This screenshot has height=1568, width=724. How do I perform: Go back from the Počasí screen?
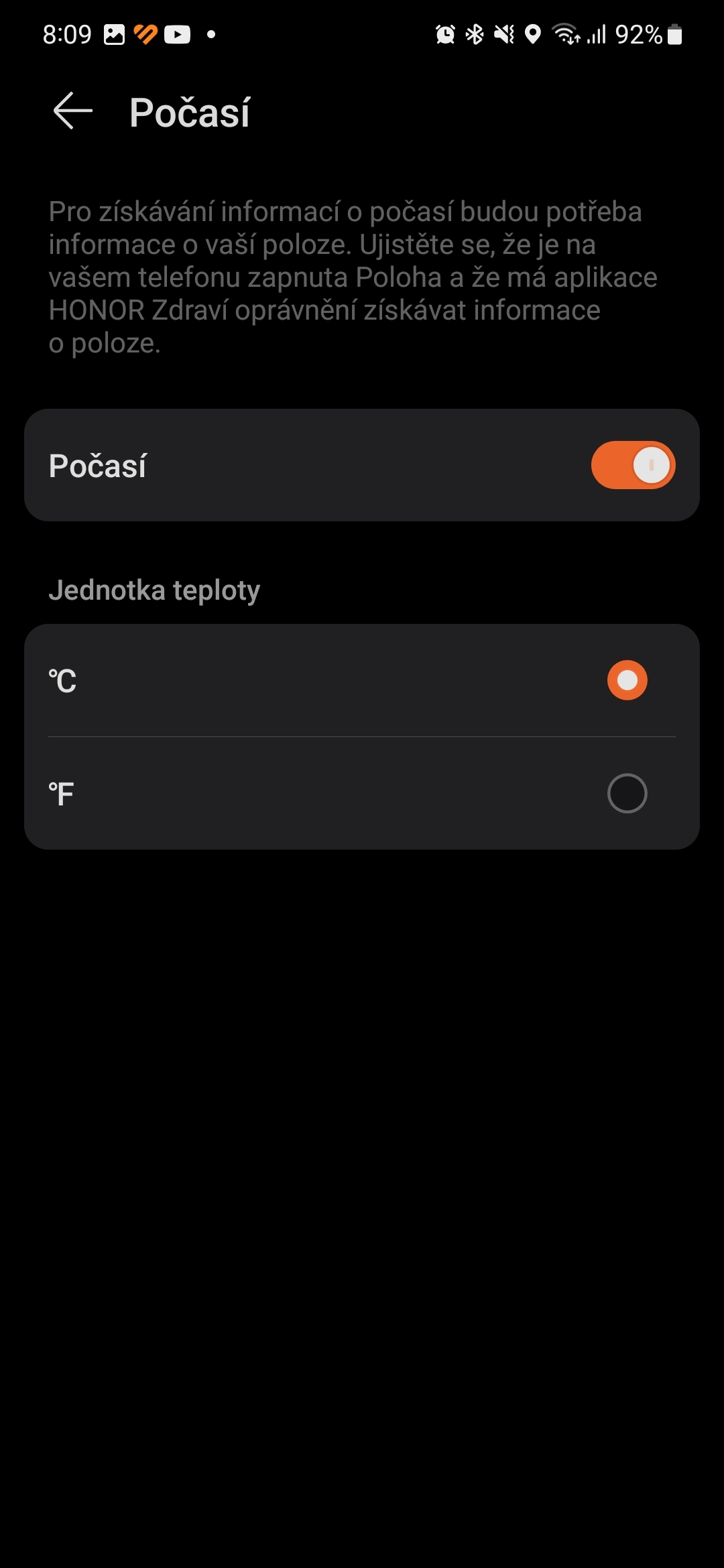coord(72,111)
